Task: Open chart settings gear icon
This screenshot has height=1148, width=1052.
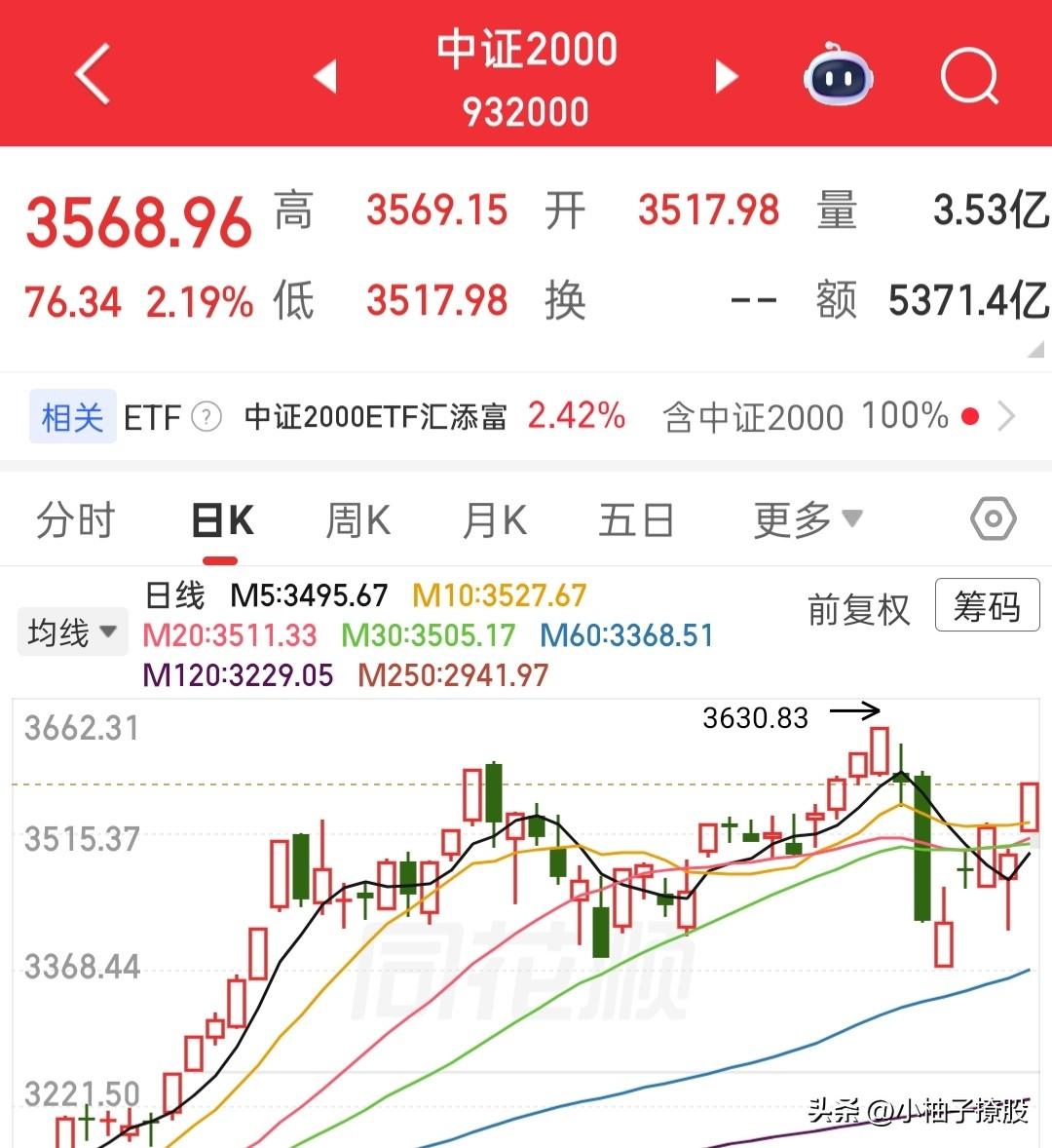Action: (993, 519)
